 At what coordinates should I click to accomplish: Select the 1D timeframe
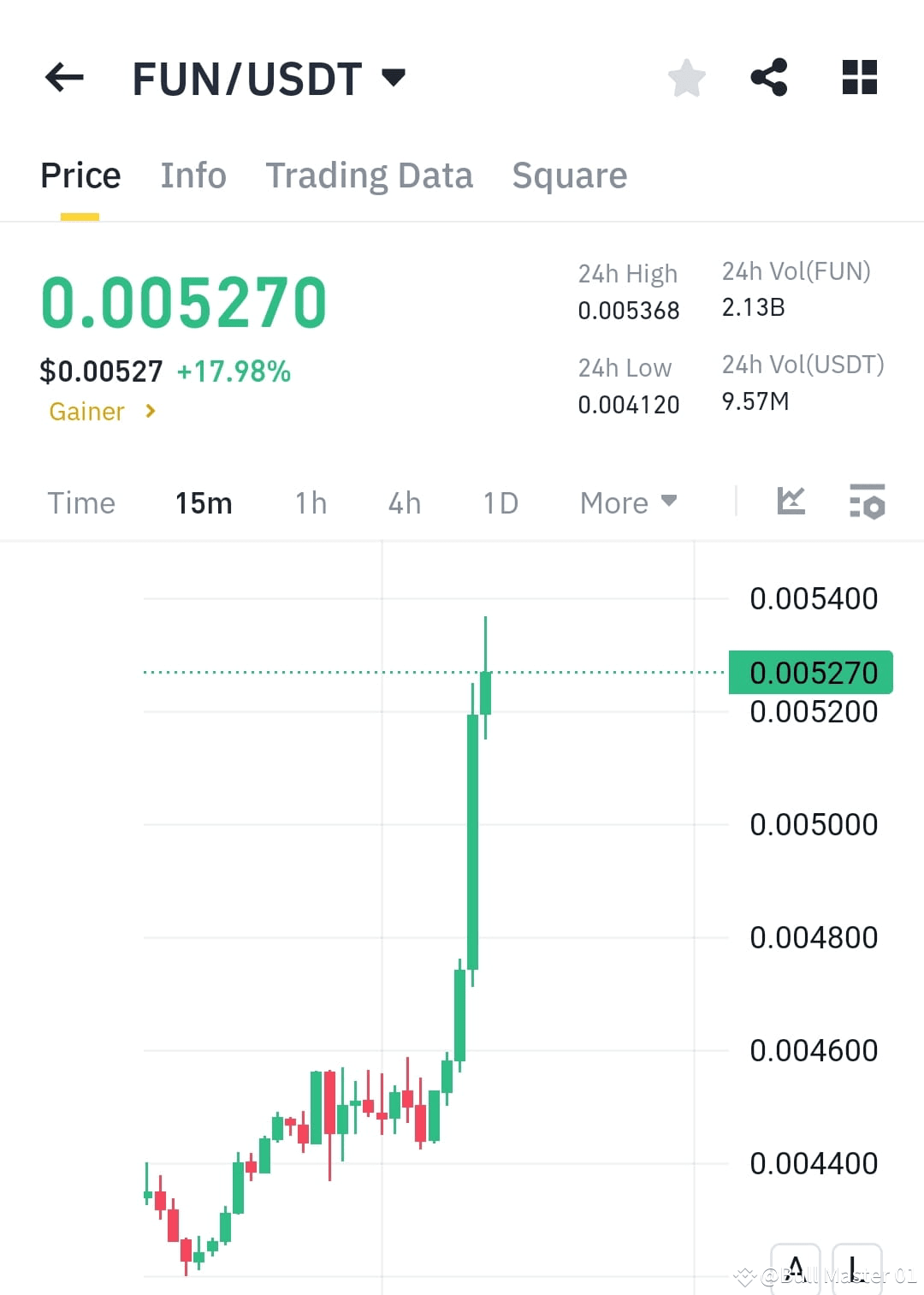point(500,503)
